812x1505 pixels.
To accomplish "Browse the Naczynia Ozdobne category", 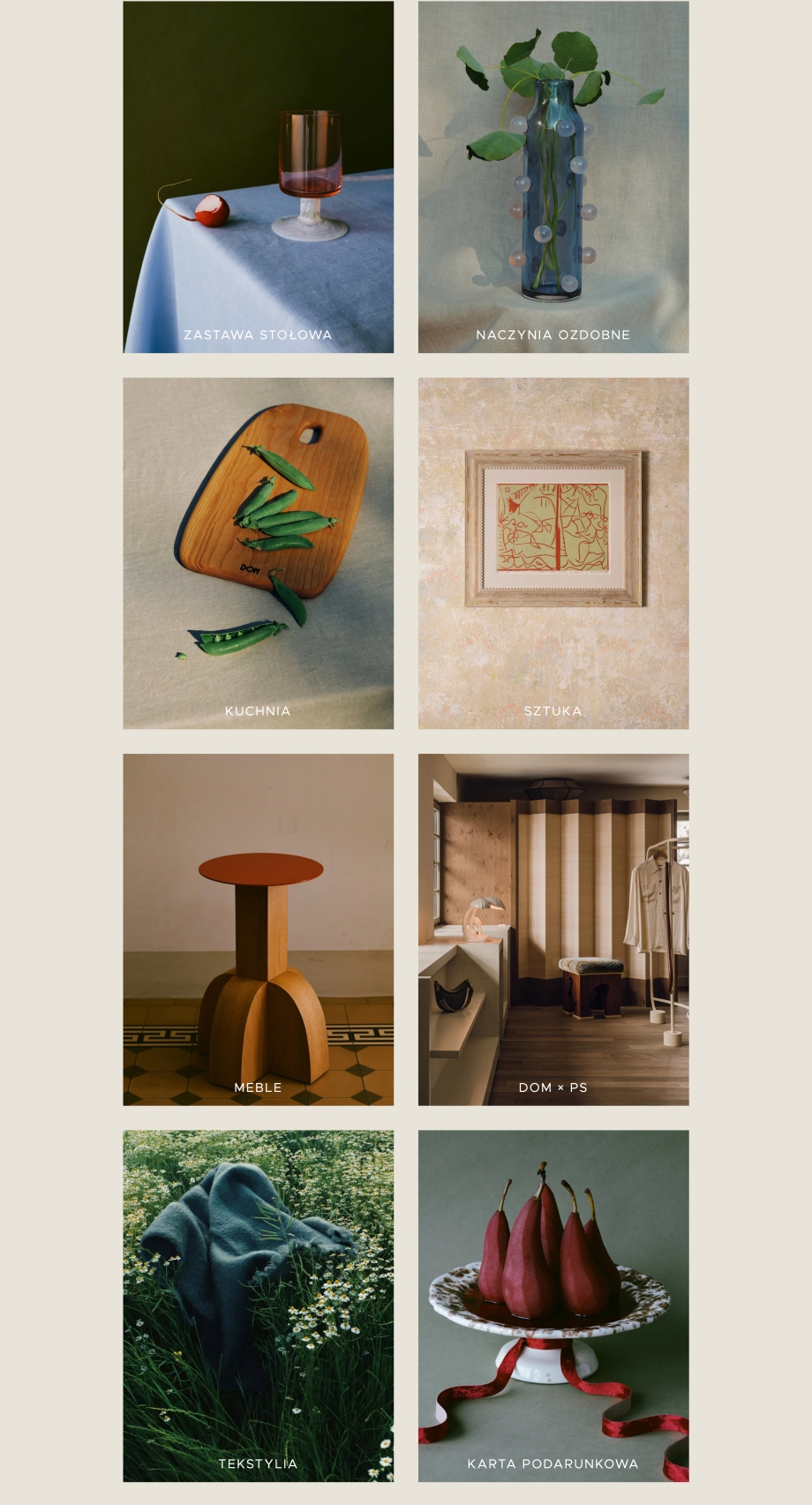I will [553, 177].
